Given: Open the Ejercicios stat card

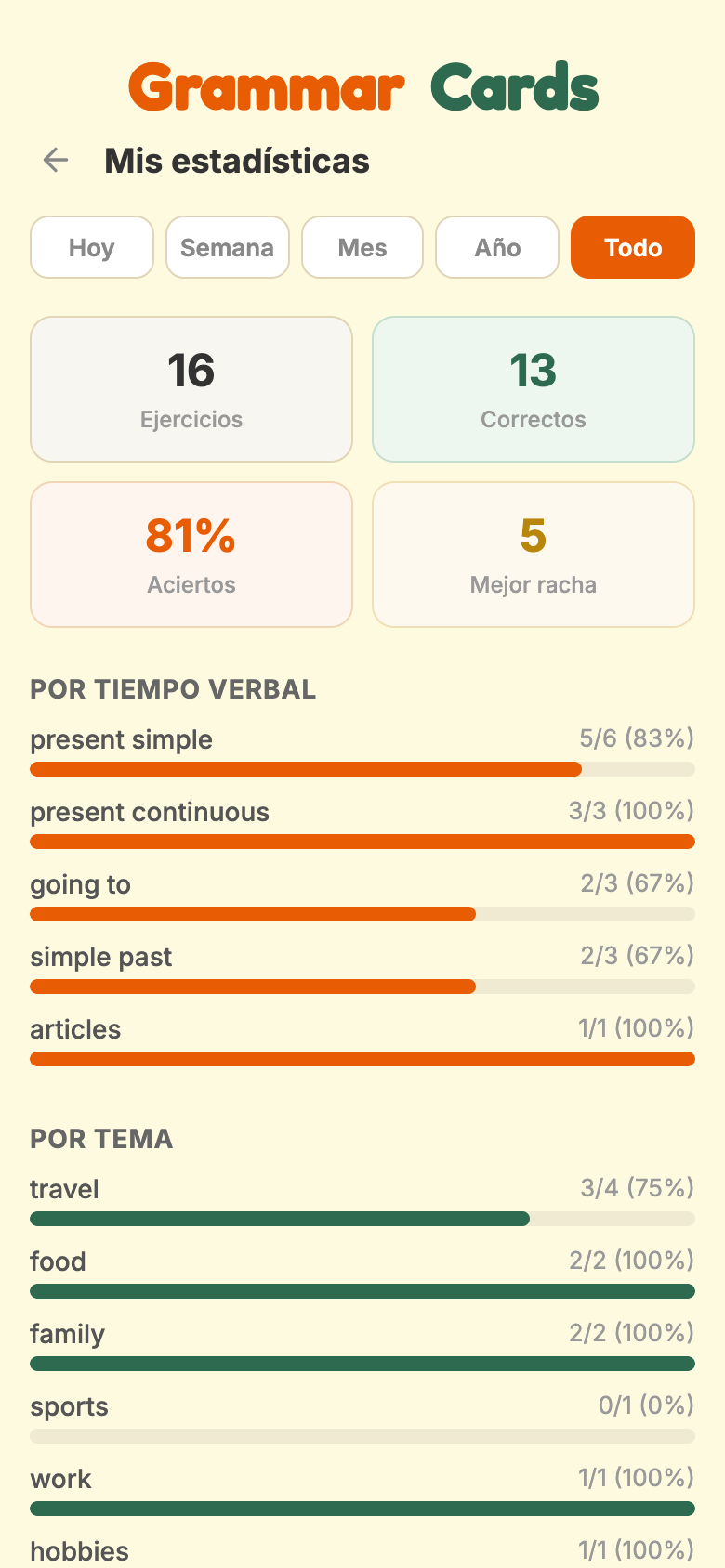Looking at the screenshot, I should [191, 388].
